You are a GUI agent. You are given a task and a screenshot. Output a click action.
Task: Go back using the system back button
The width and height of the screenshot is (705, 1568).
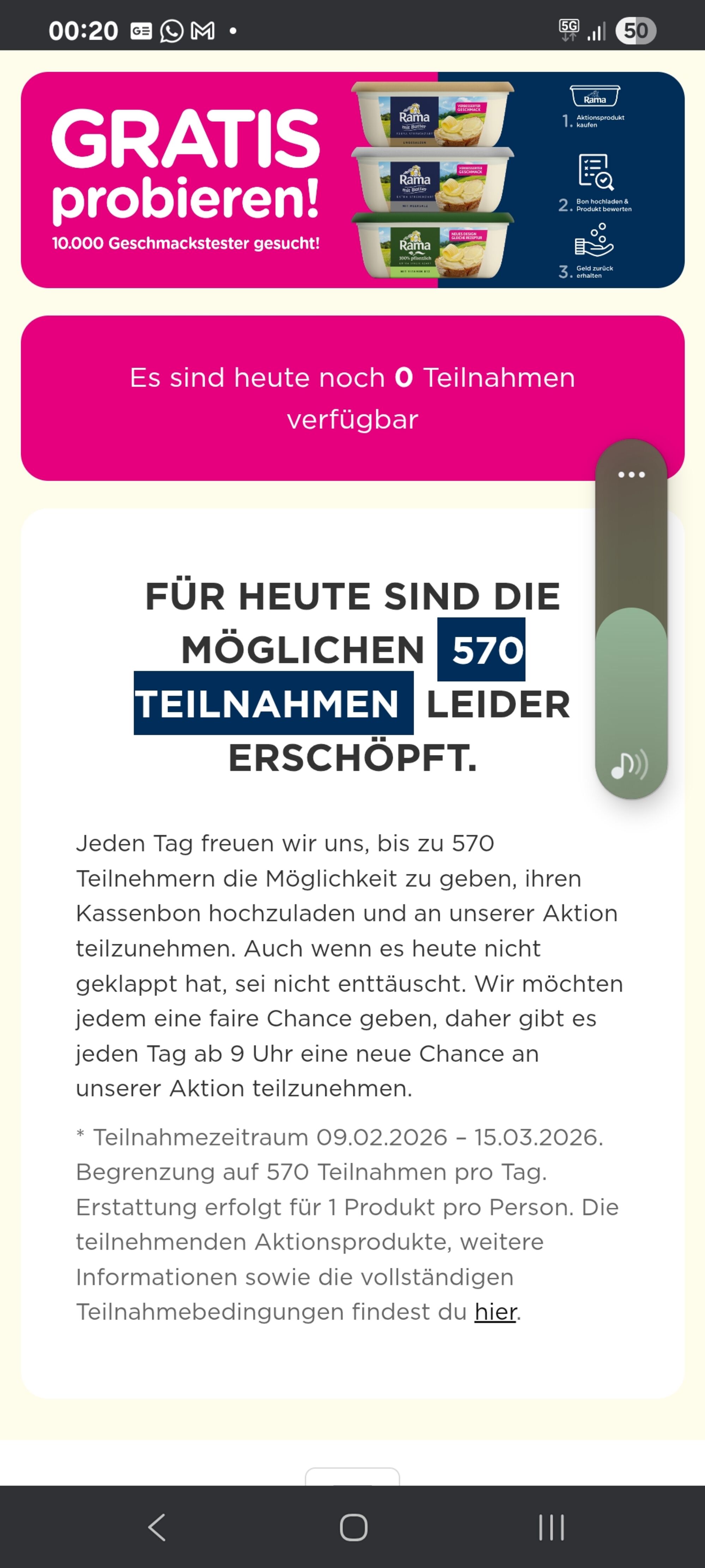point(157,1527)
